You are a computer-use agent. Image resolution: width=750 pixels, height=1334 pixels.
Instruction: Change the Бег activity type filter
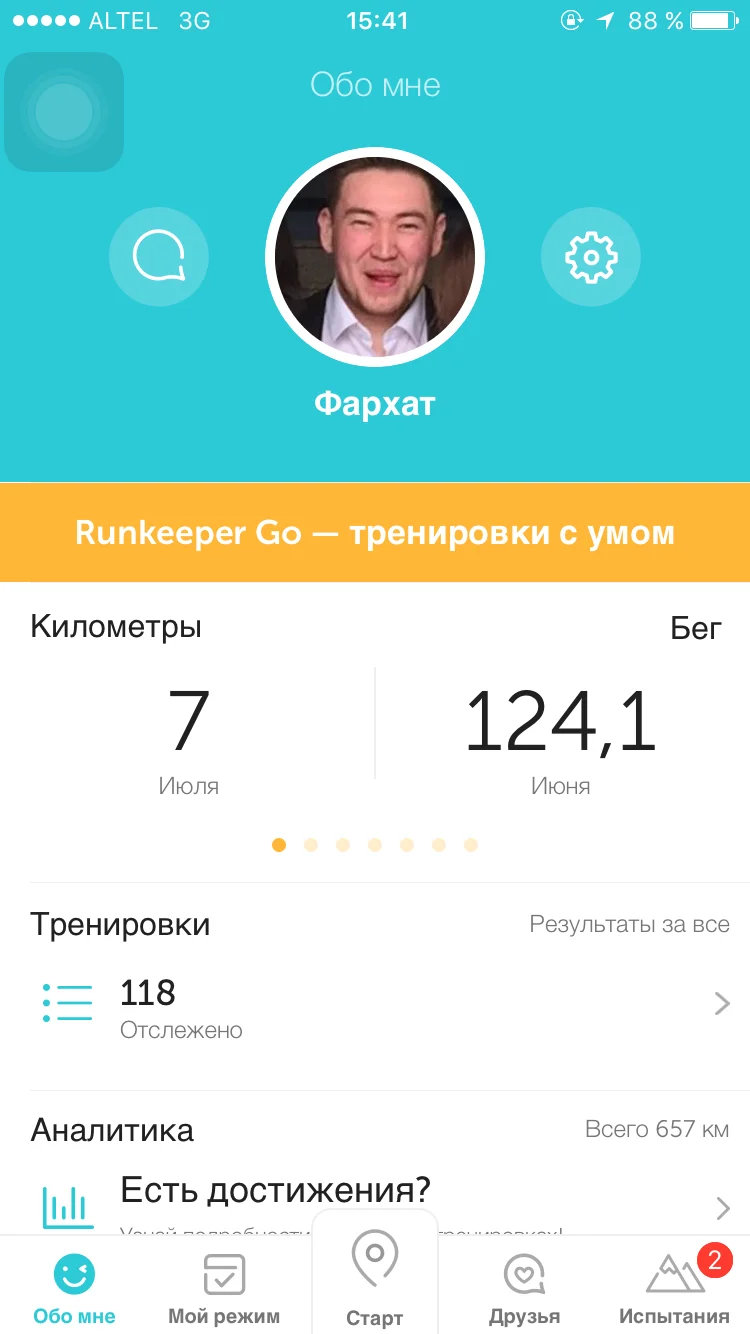pyautogui.click(x=695, y=628)
